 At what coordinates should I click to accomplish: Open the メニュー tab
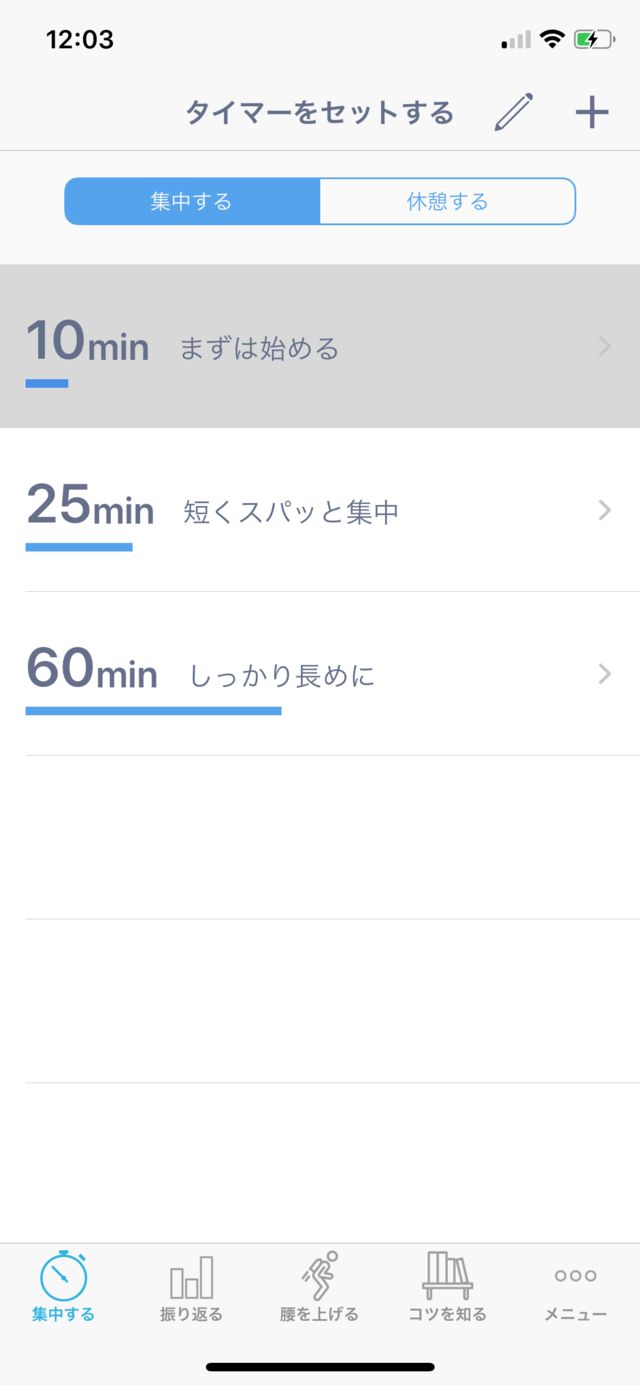[x=575, y=1290]
